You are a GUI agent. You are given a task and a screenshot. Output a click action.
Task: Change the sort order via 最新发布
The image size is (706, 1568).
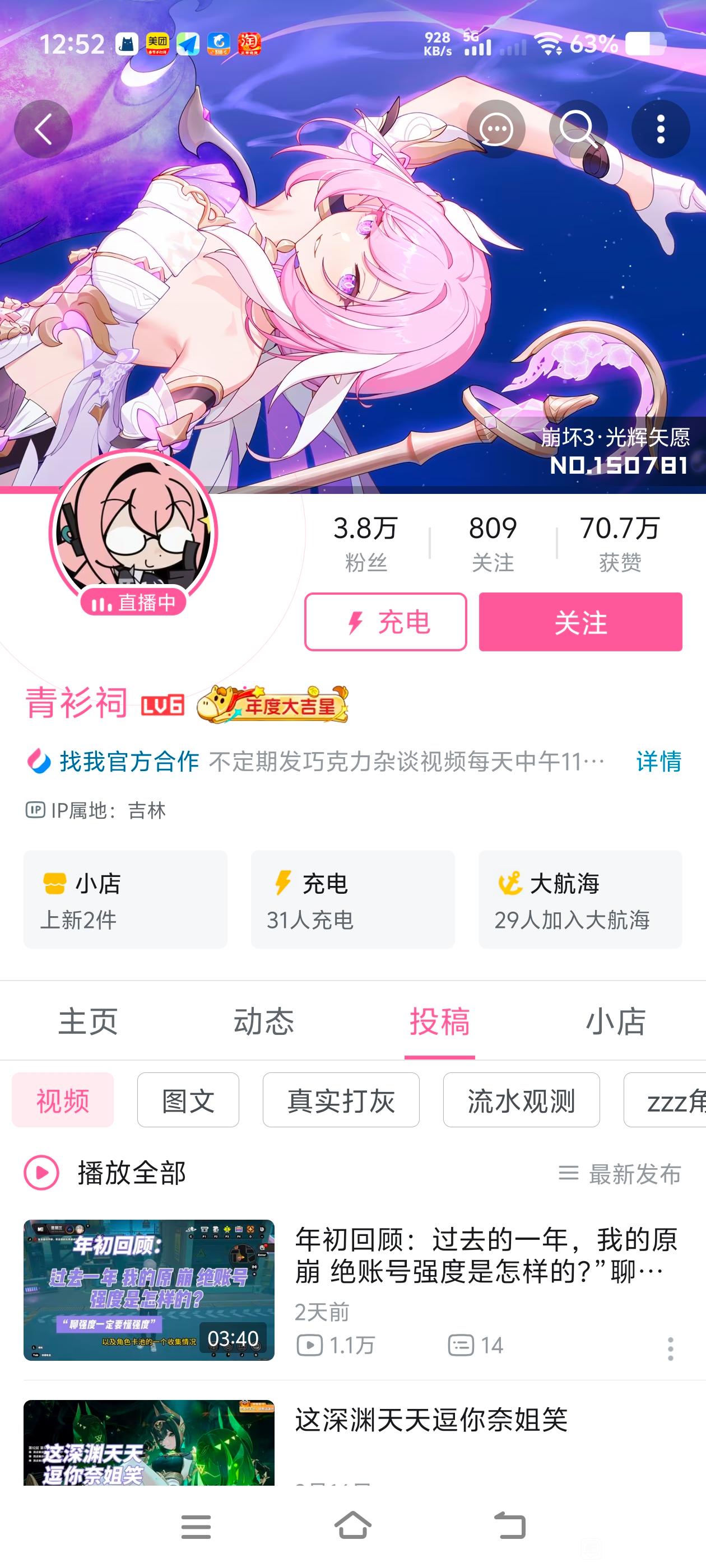[x=620, y=1173]
